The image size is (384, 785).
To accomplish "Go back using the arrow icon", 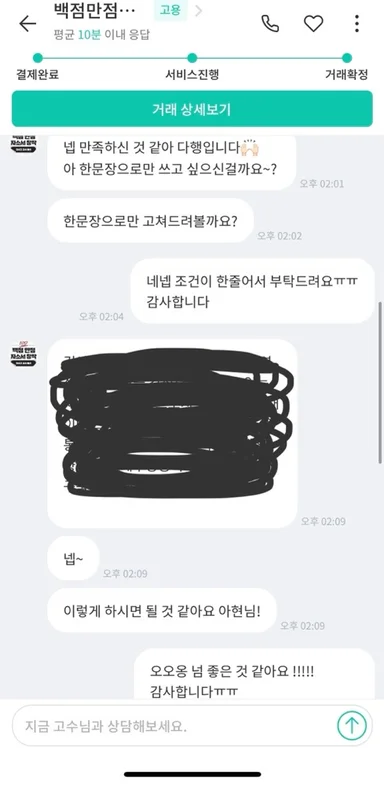I will click(28, 24).
